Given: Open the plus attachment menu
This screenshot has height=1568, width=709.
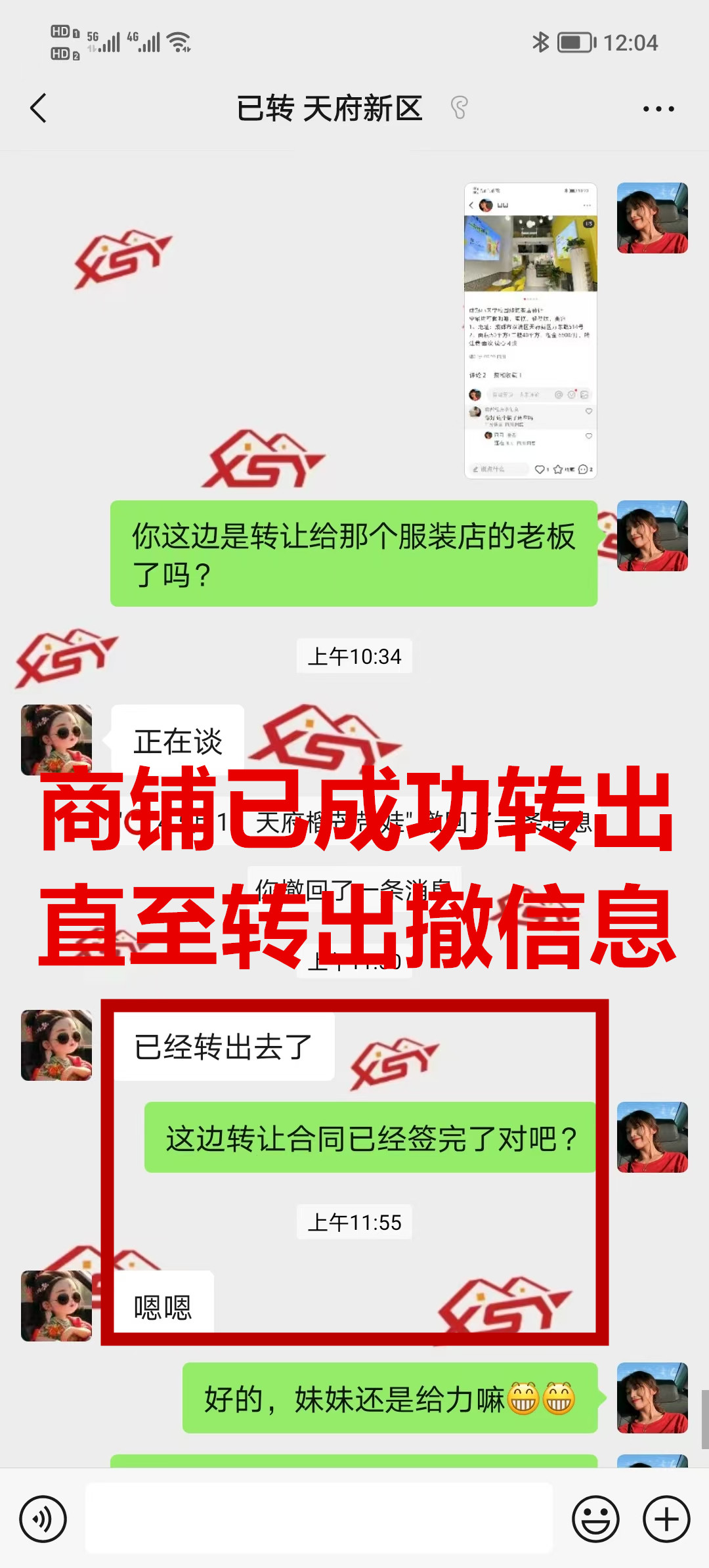Looking at the screenshot, I should pyautogui.click(x=666, y=1519).
